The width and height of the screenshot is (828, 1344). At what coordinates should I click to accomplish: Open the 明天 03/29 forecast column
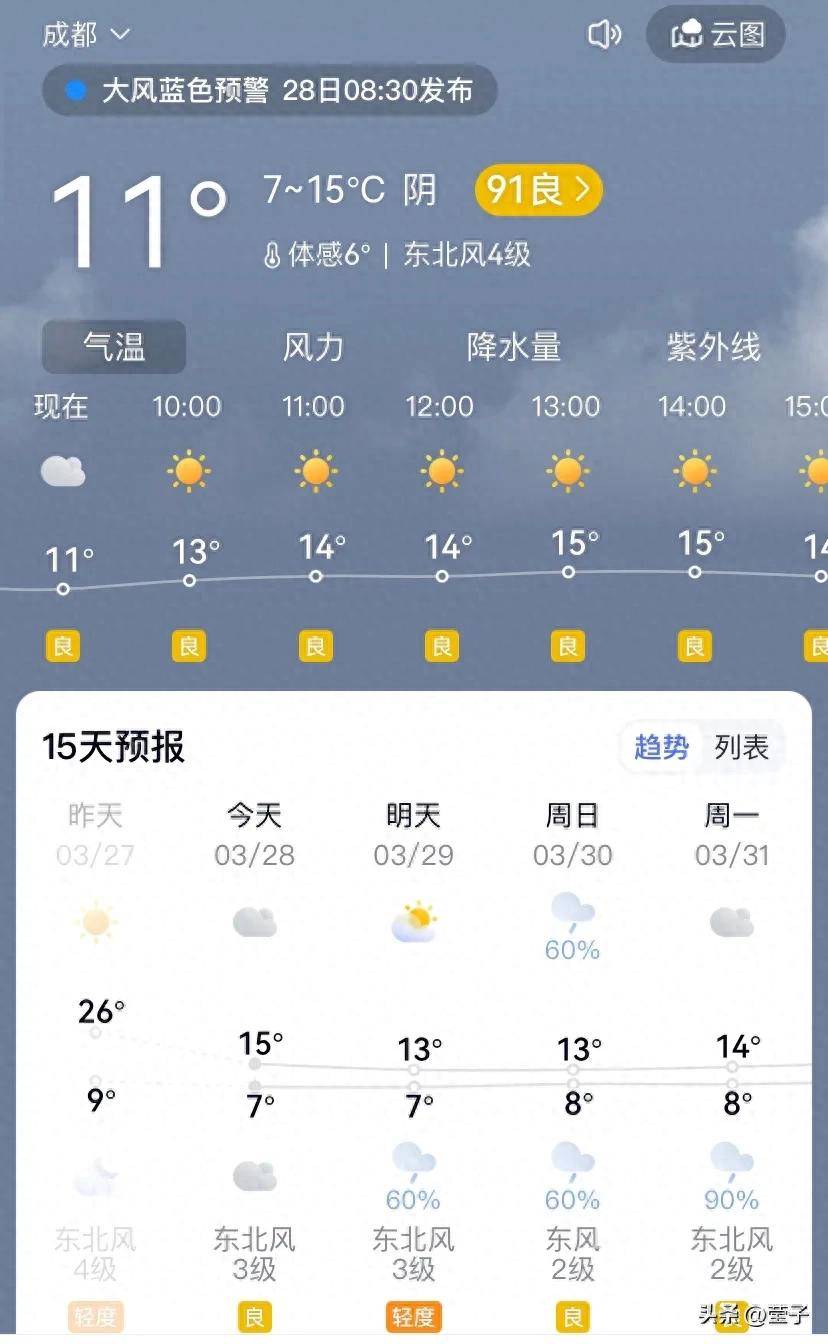click(x=413, y=835)
